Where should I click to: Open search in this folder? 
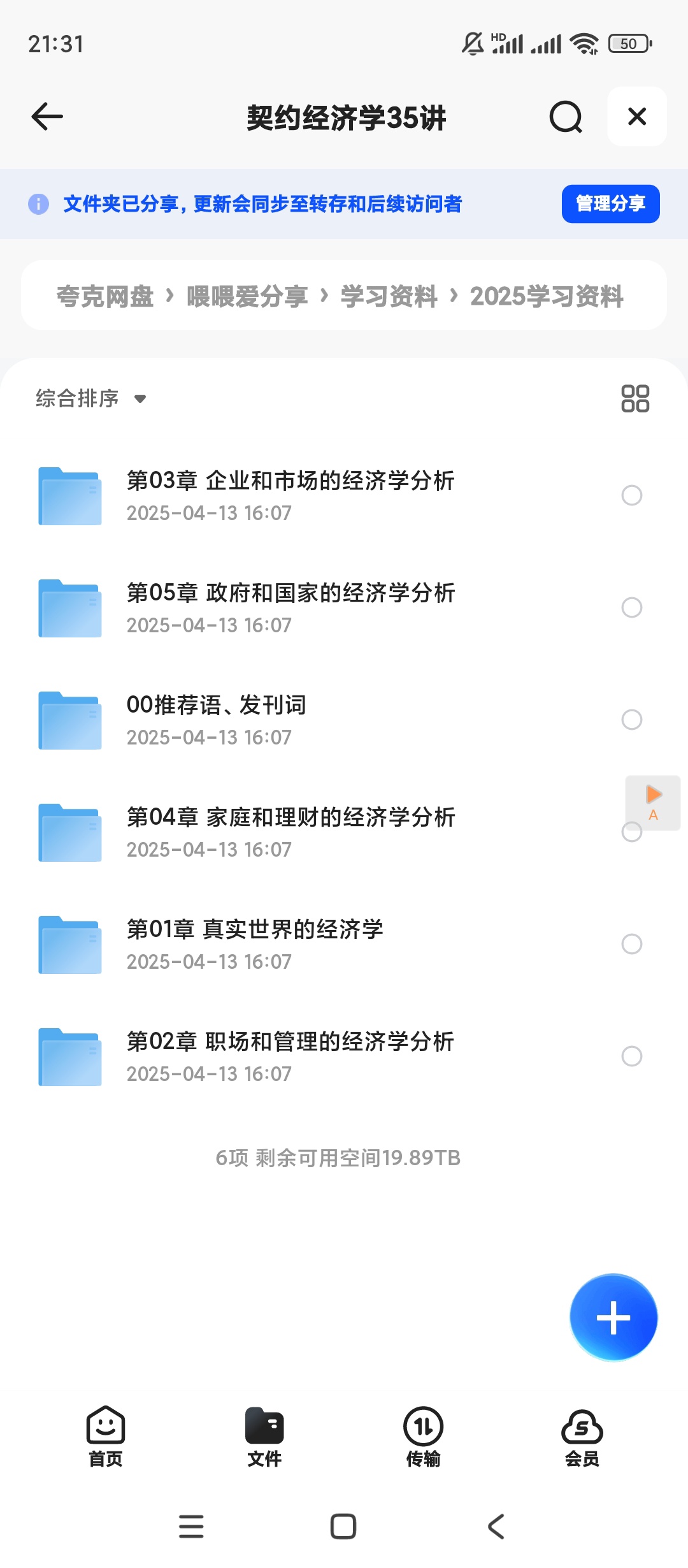pyautogui.click(x=566, y=117)
